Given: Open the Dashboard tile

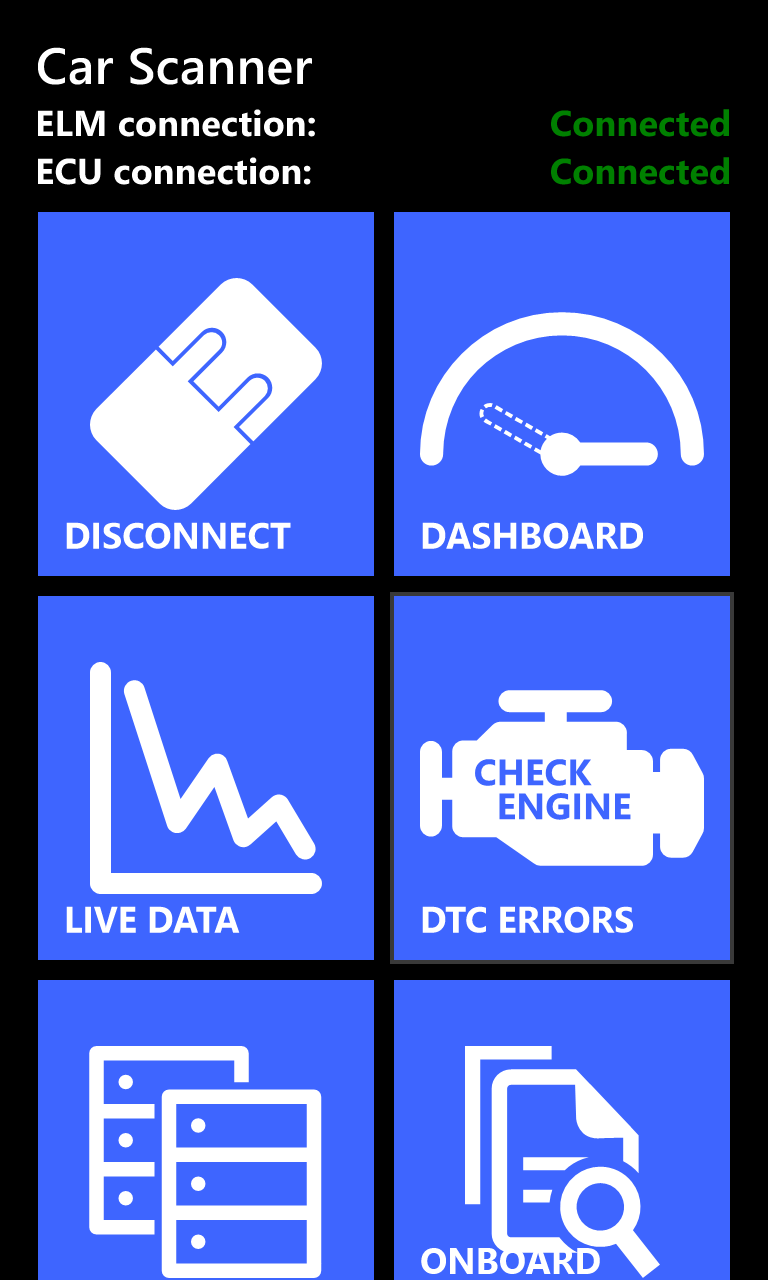Looking at the screenshot, I should tap(562, 394).
